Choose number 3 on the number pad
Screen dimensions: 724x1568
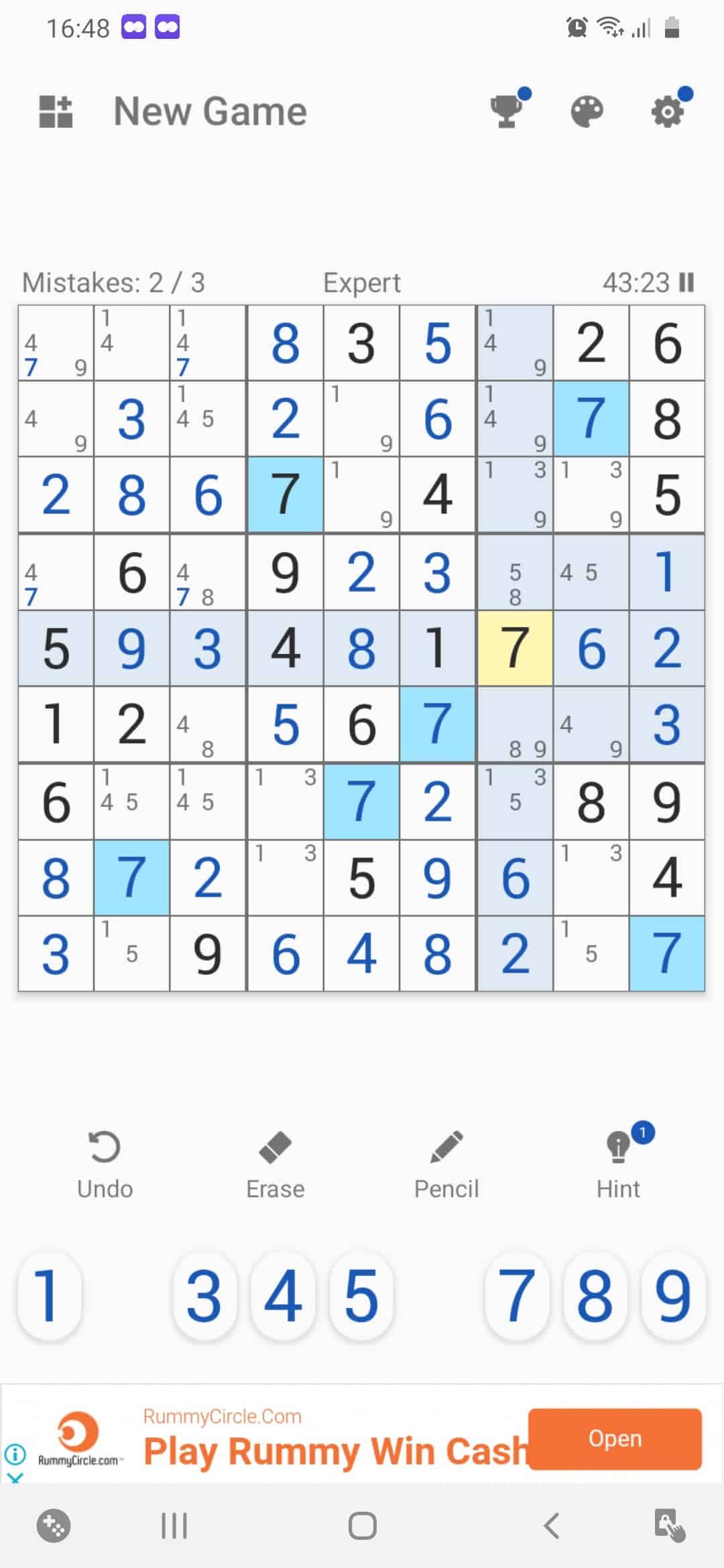coord(204,1295)
